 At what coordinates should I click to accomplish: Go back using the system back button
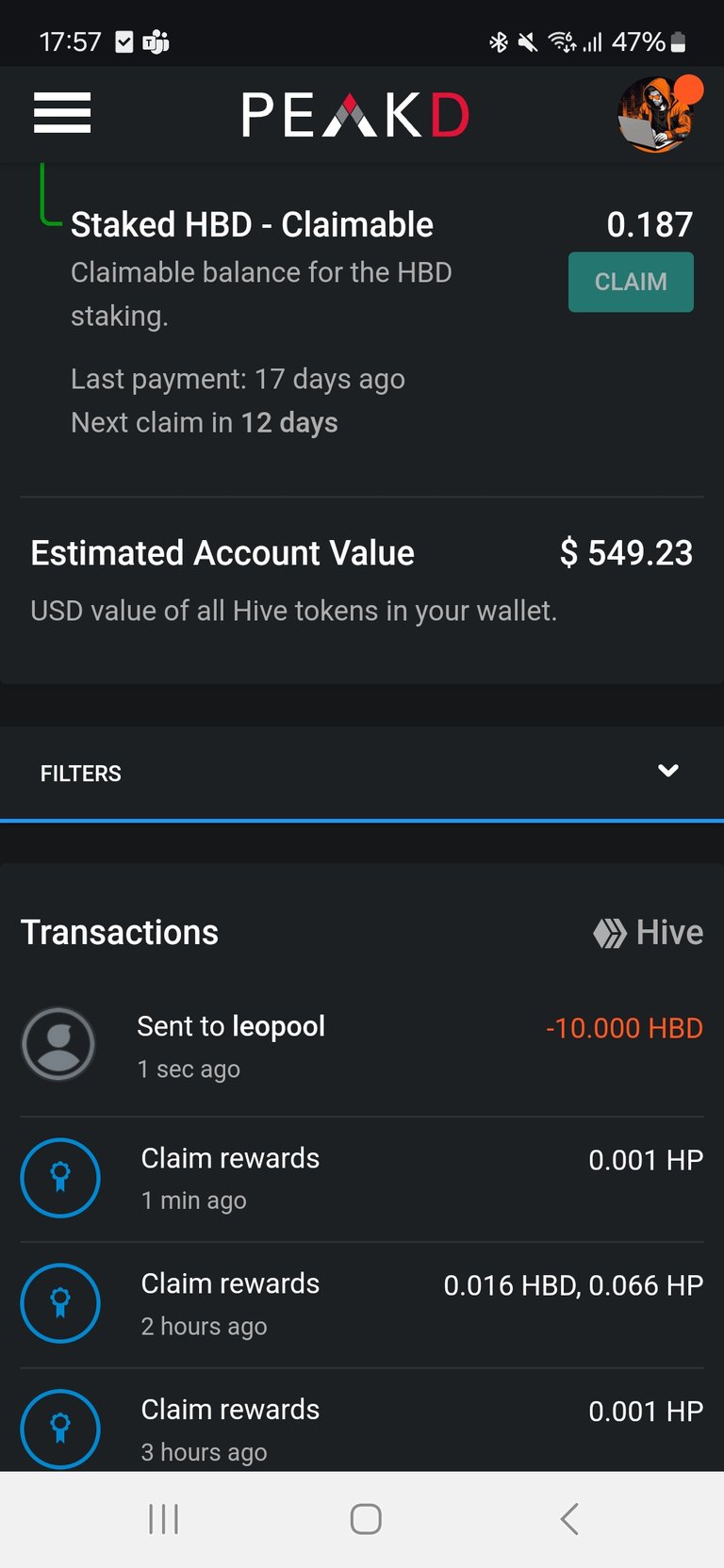[x=568, y=1519]
